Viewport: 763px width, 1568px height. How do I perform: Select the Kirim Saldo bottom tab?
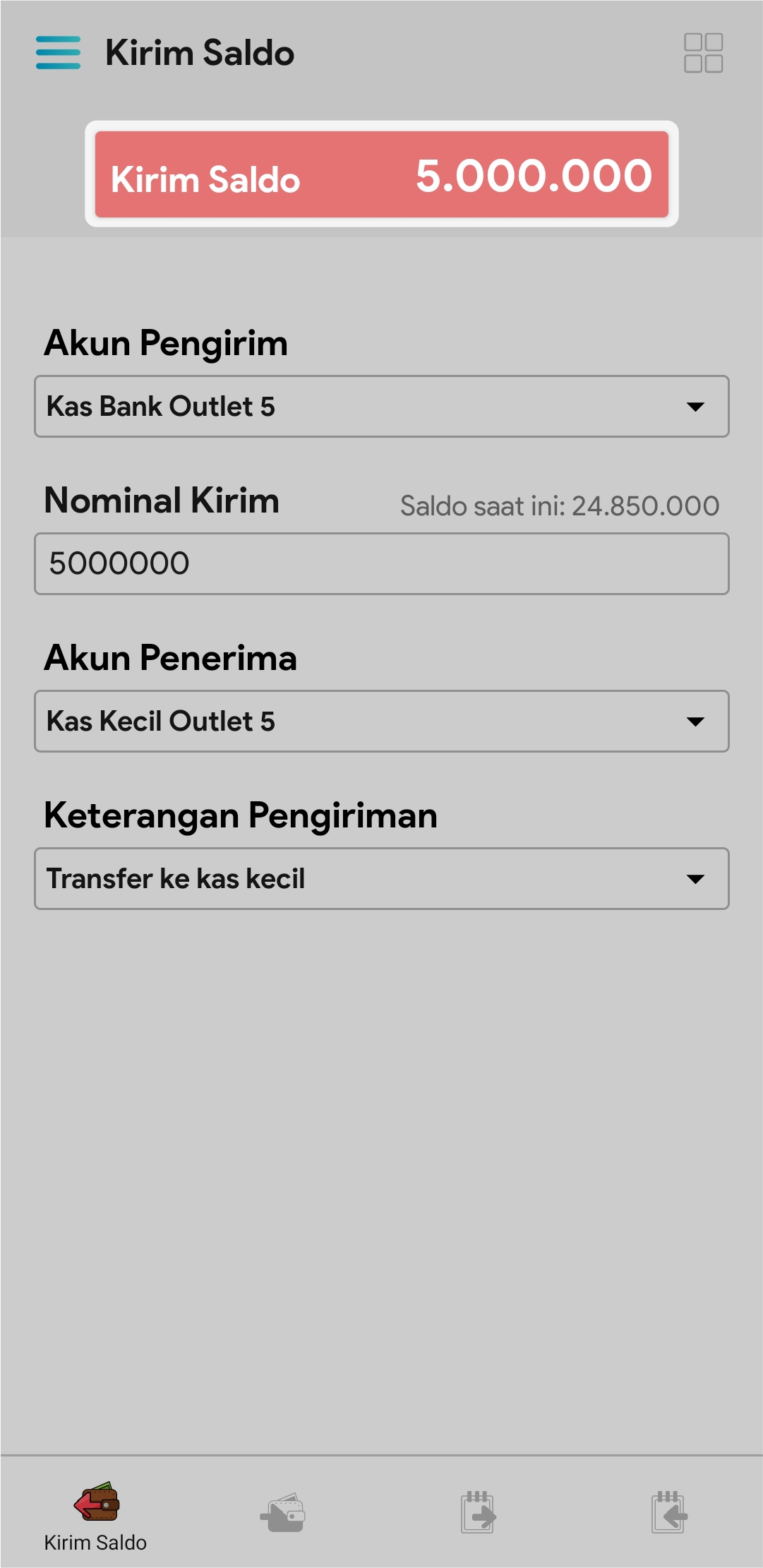[x=96, y=1516]
